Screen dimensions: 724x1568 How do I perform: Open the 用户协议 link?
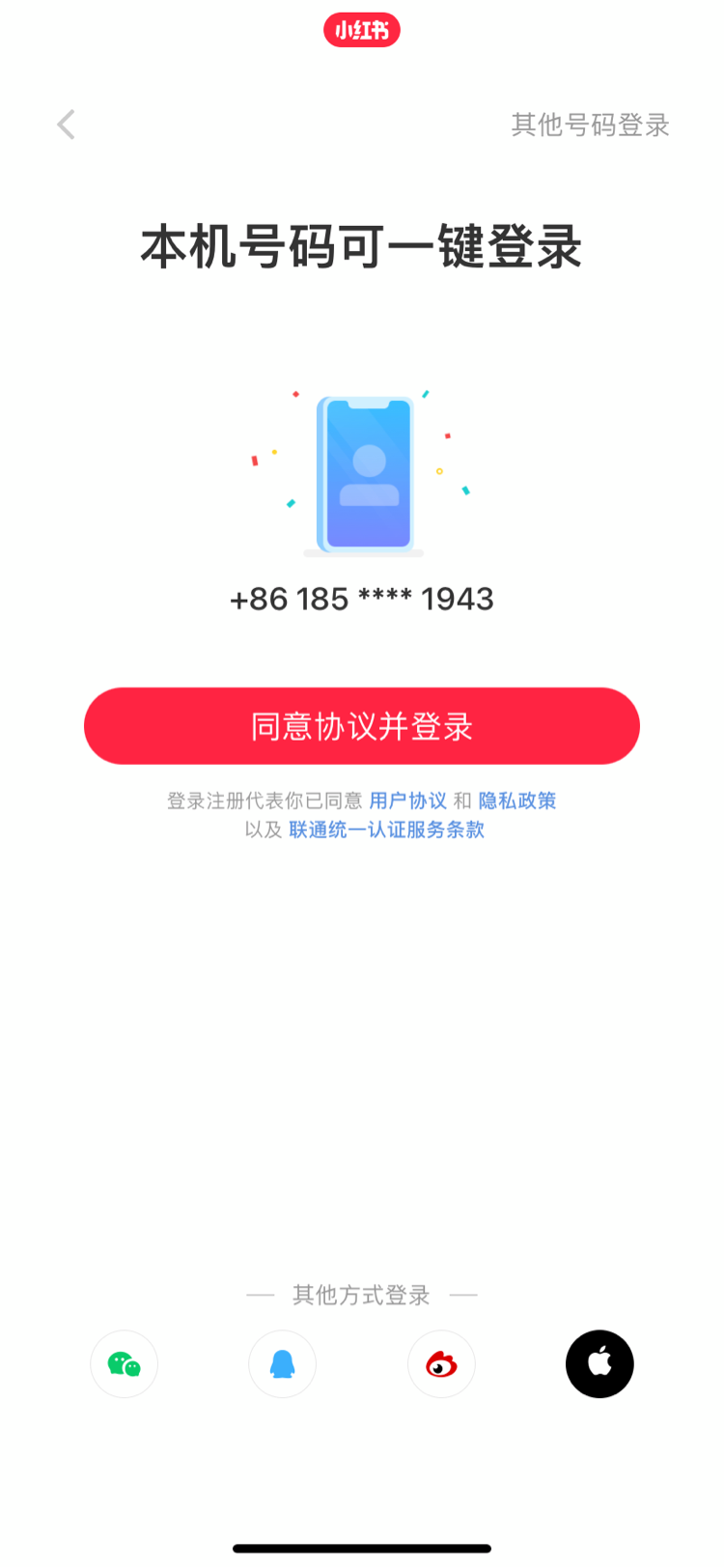407,800
